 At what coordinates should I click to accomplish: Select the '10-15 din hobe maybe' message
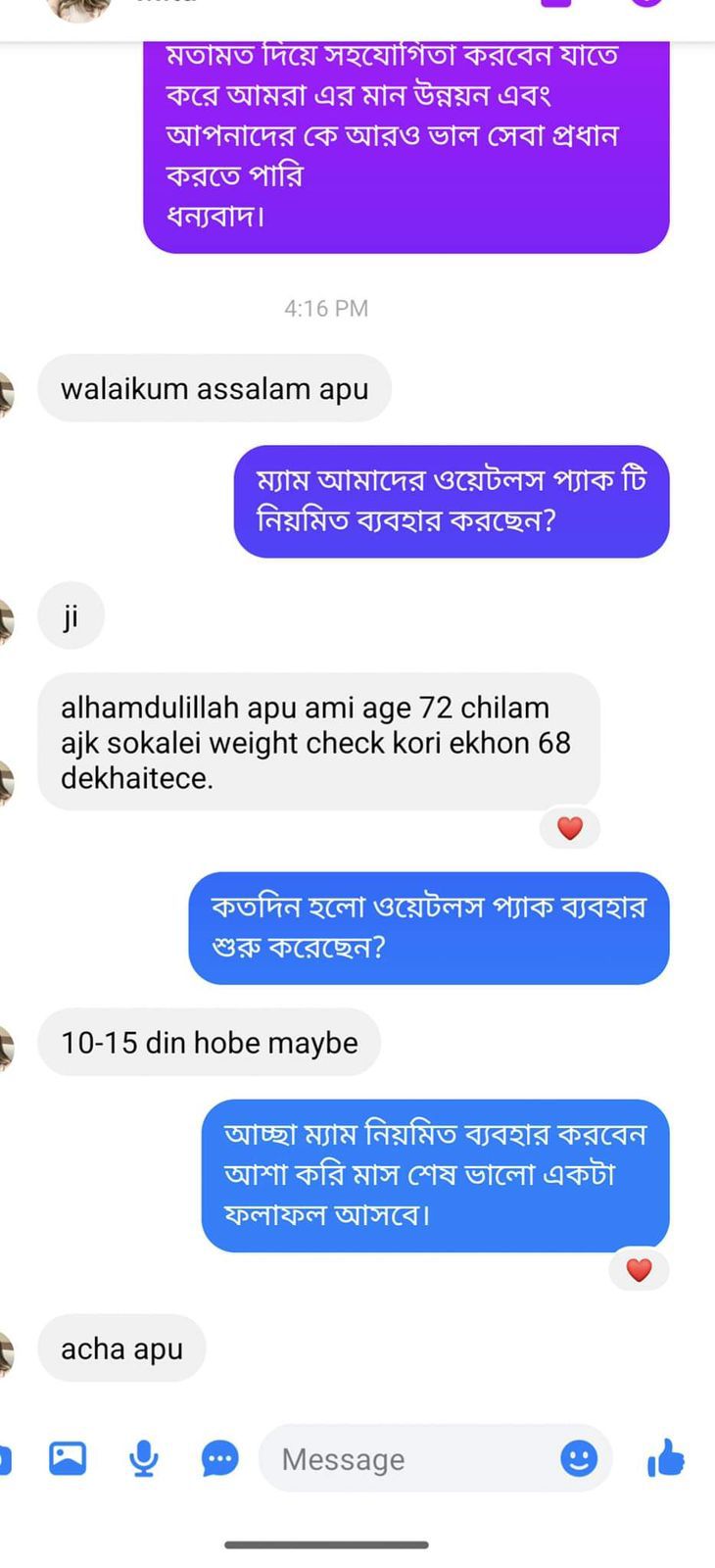(210, 1043)
